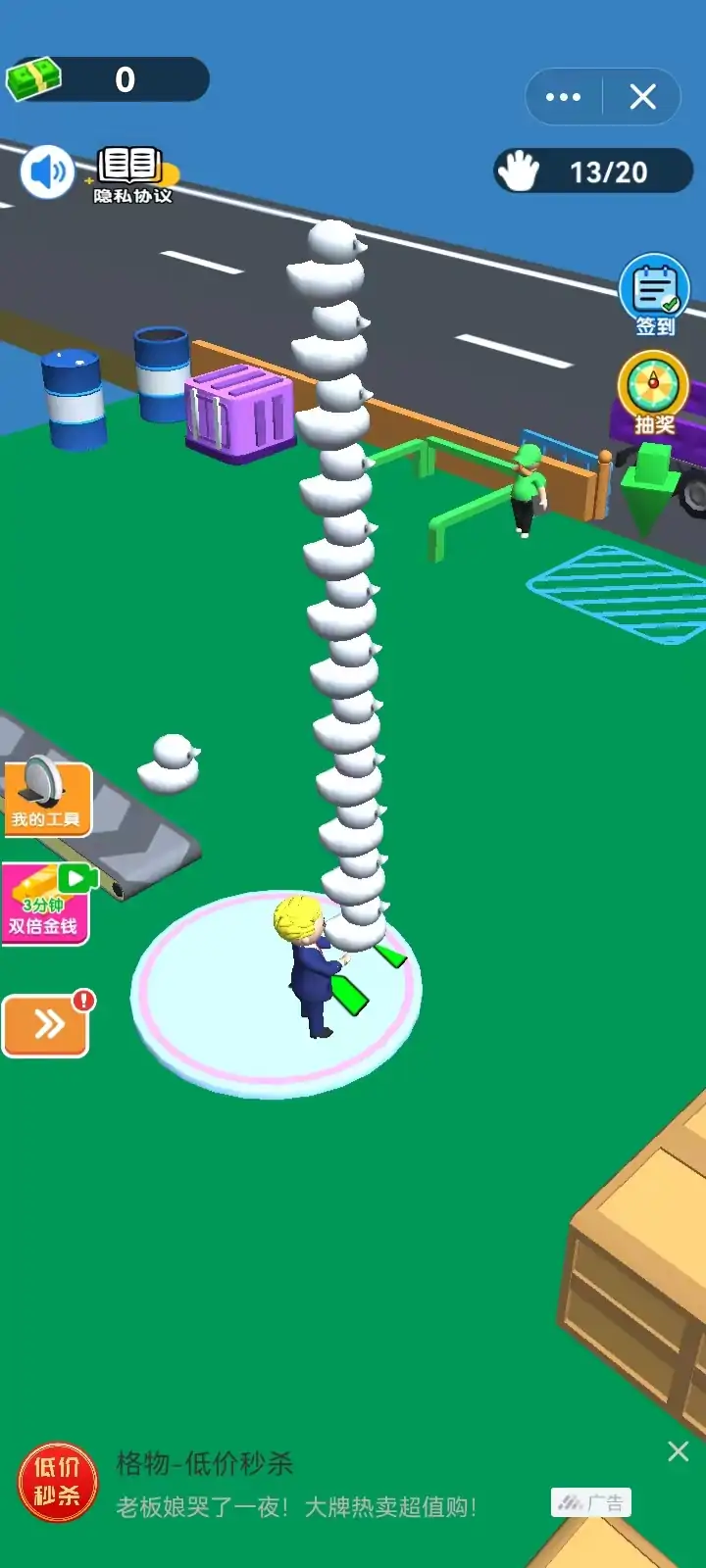Open the 签到 daily check-in

[x=654, y=295]
